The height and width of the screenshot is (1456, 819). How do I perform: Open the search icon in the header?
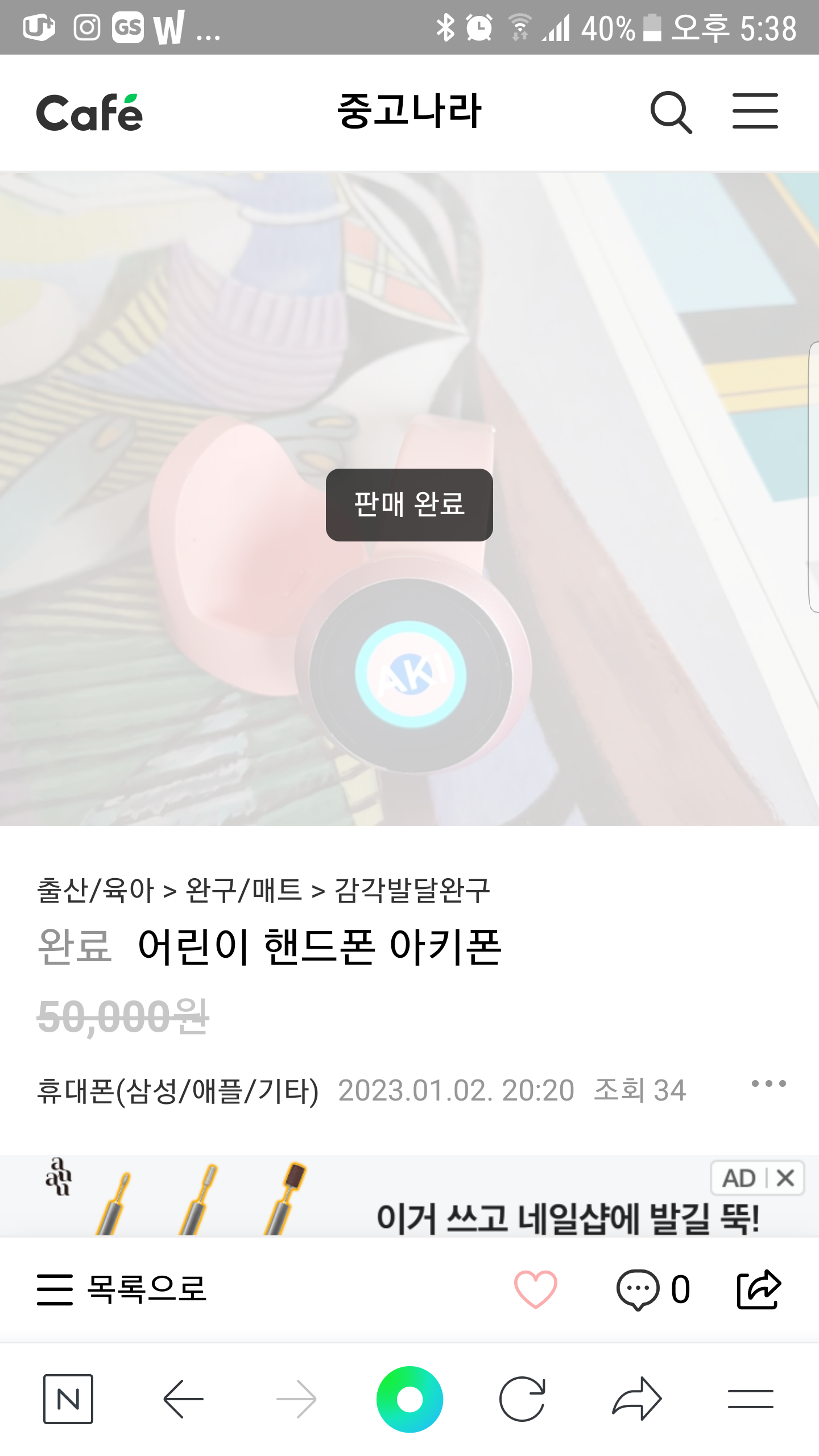click(671, 112)
